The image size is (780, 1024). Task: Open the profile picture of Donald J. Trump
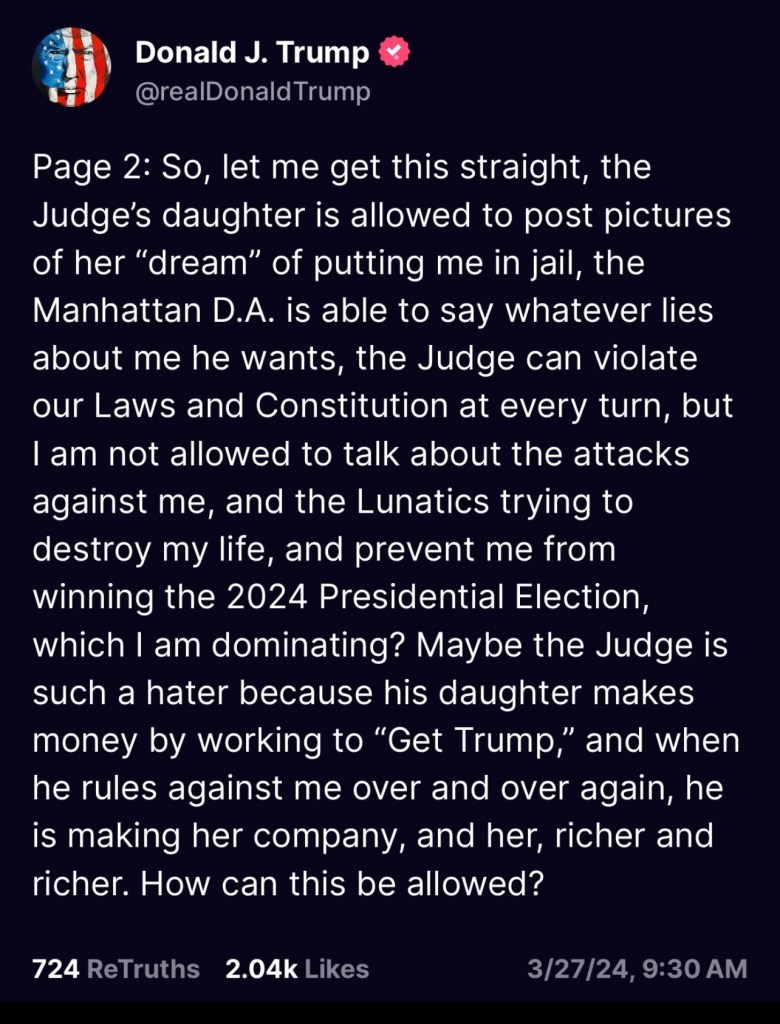click(71, 68)
